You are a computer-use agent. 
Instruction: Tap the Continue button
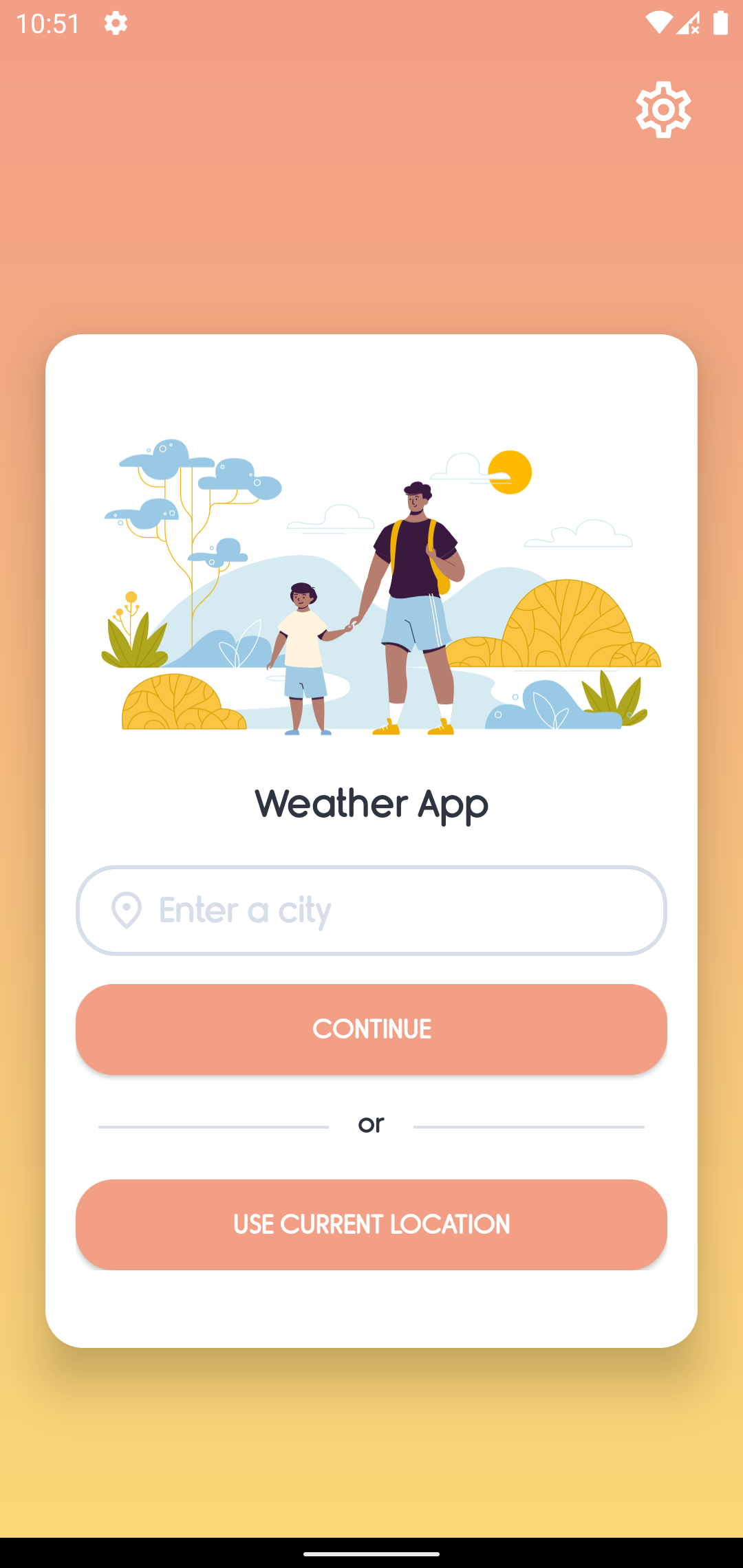[x=371, y=1029]
